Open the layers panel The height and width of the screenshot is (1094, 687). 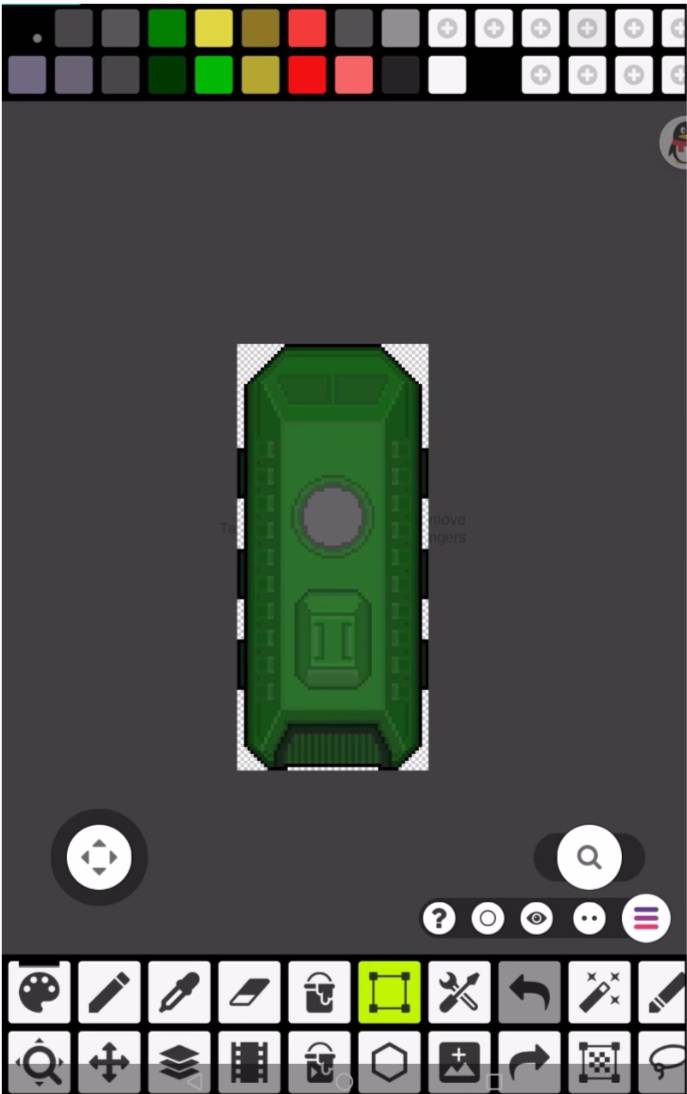tap(179, 1061)
